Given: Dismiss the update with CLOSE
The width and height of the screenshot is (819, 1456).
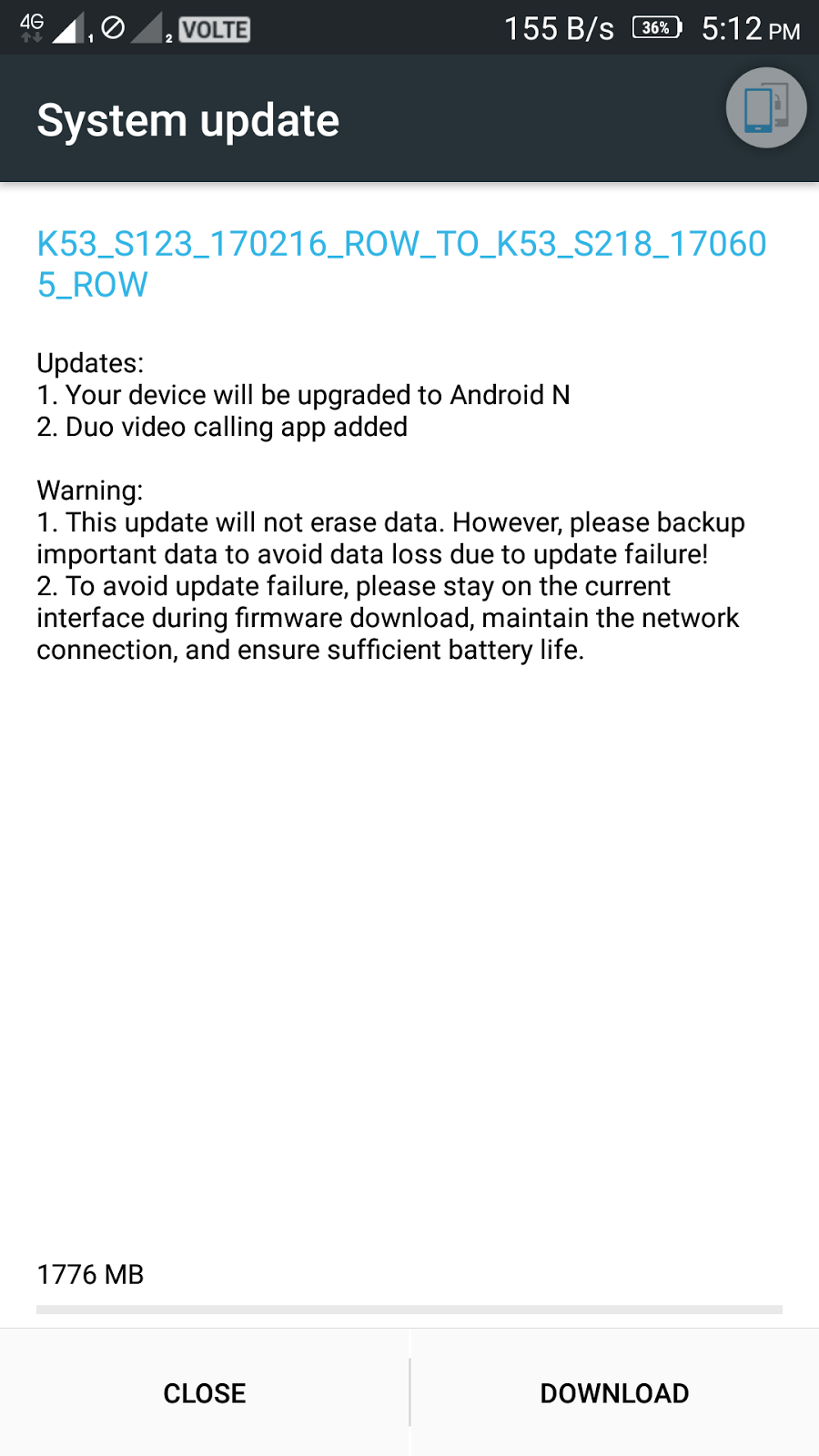Looking at the screenshot, I should (205, 1392).
